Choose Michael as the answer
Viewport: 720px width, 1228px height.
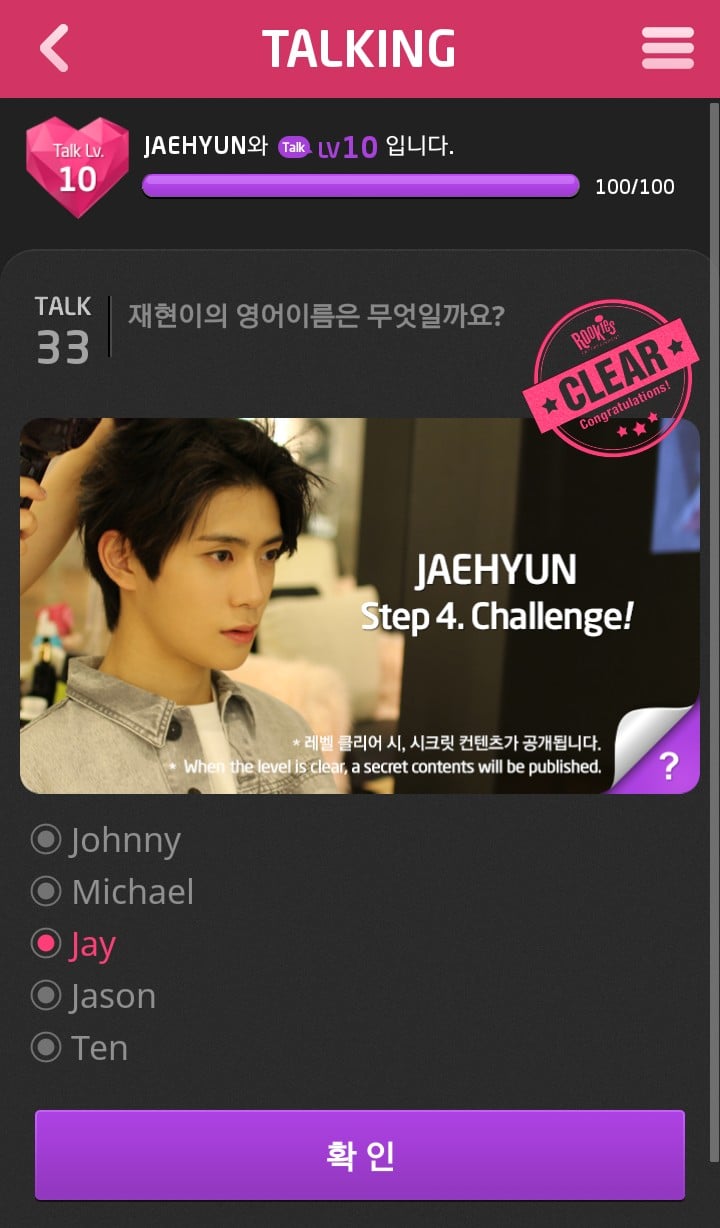[46, 890]
